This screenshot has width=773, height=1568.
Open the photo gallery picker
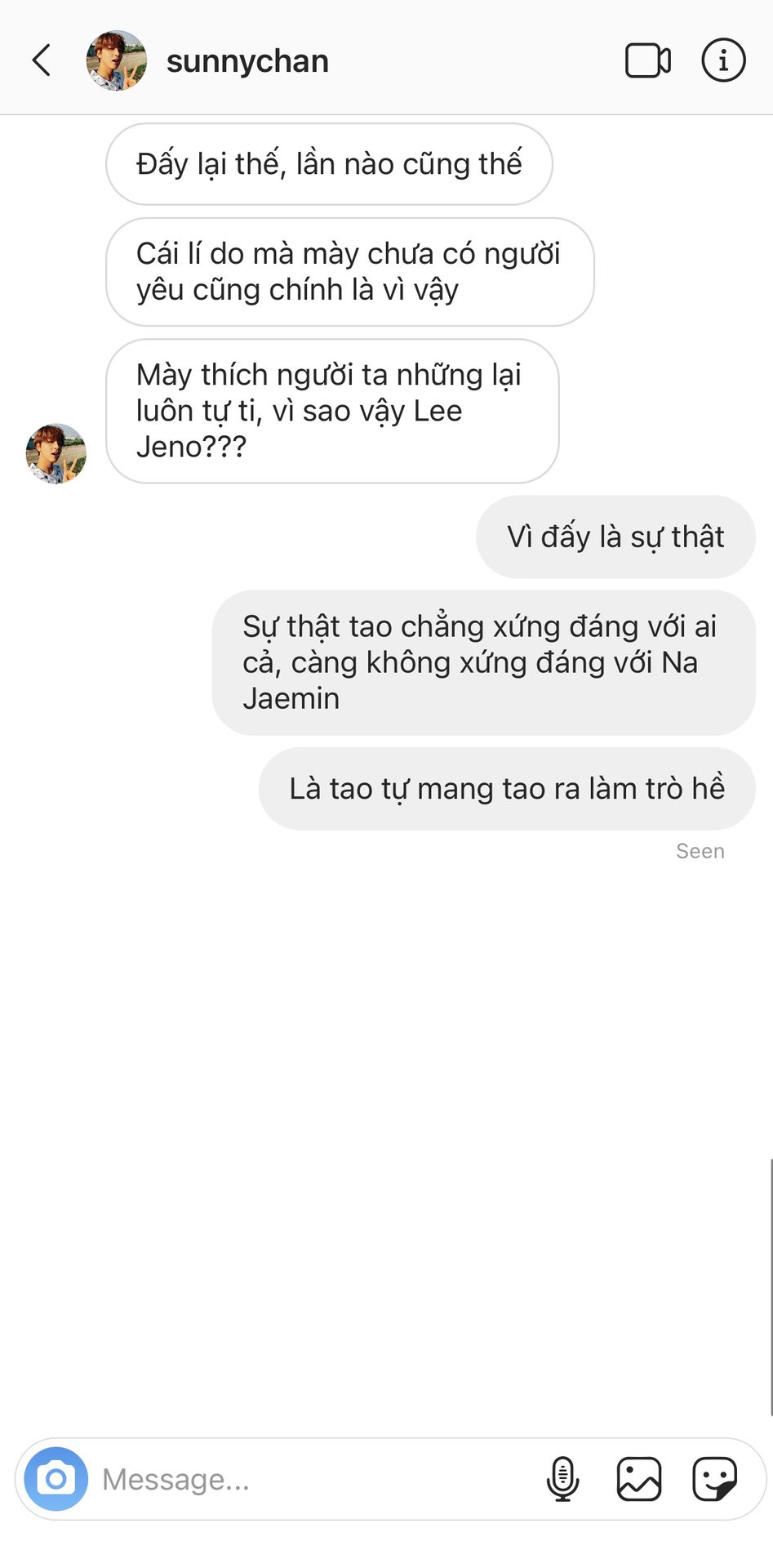point(639,1479)
